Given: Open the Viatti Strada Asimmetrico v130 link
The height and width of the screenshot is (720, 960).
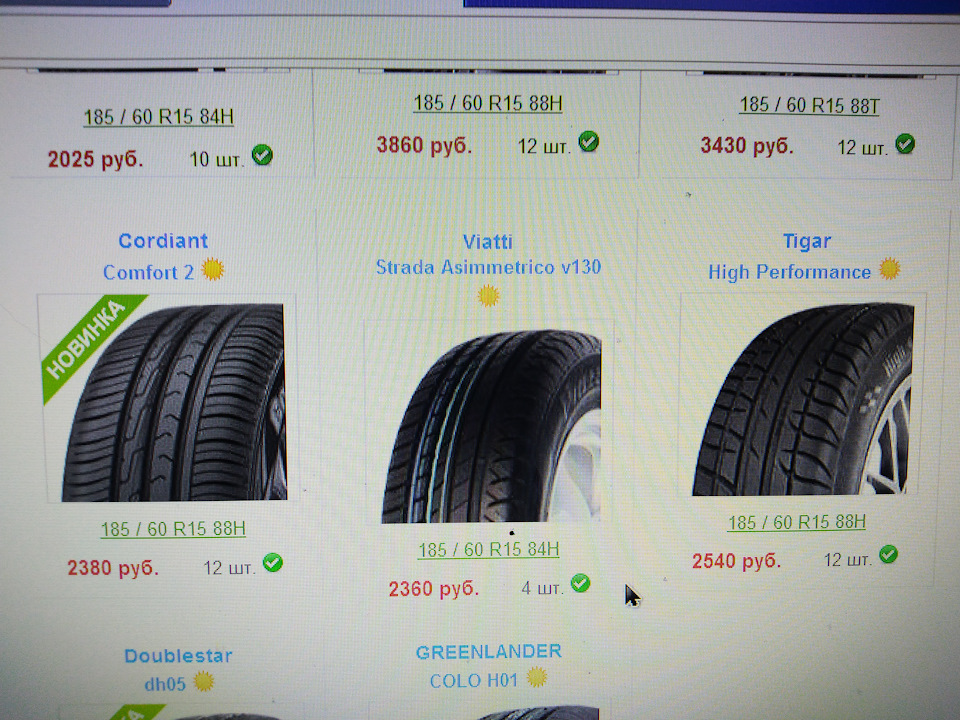Looking at the screenshot, I should click(x=488, y=267).
